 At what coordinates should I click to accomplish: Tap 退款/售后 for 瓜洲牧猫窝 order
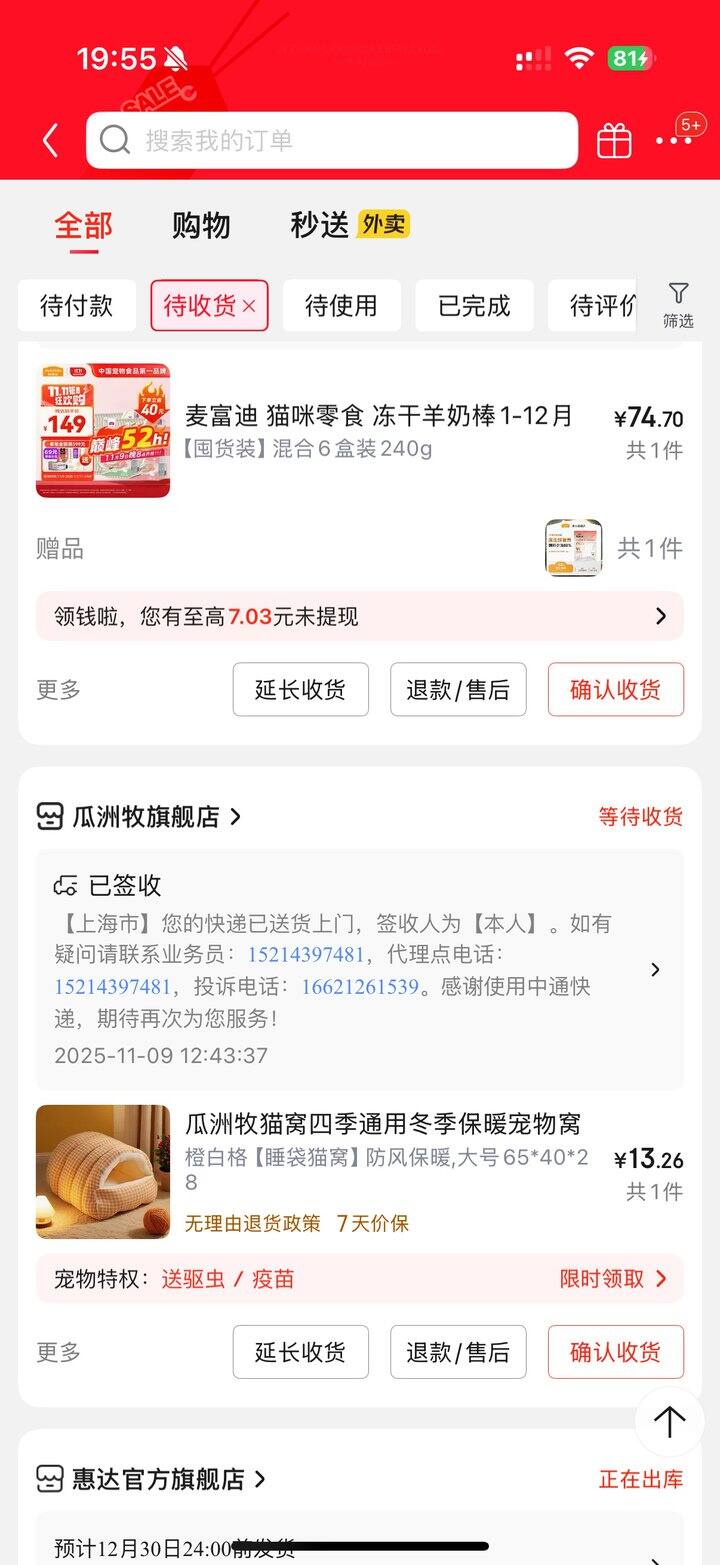pos(458,1352)
